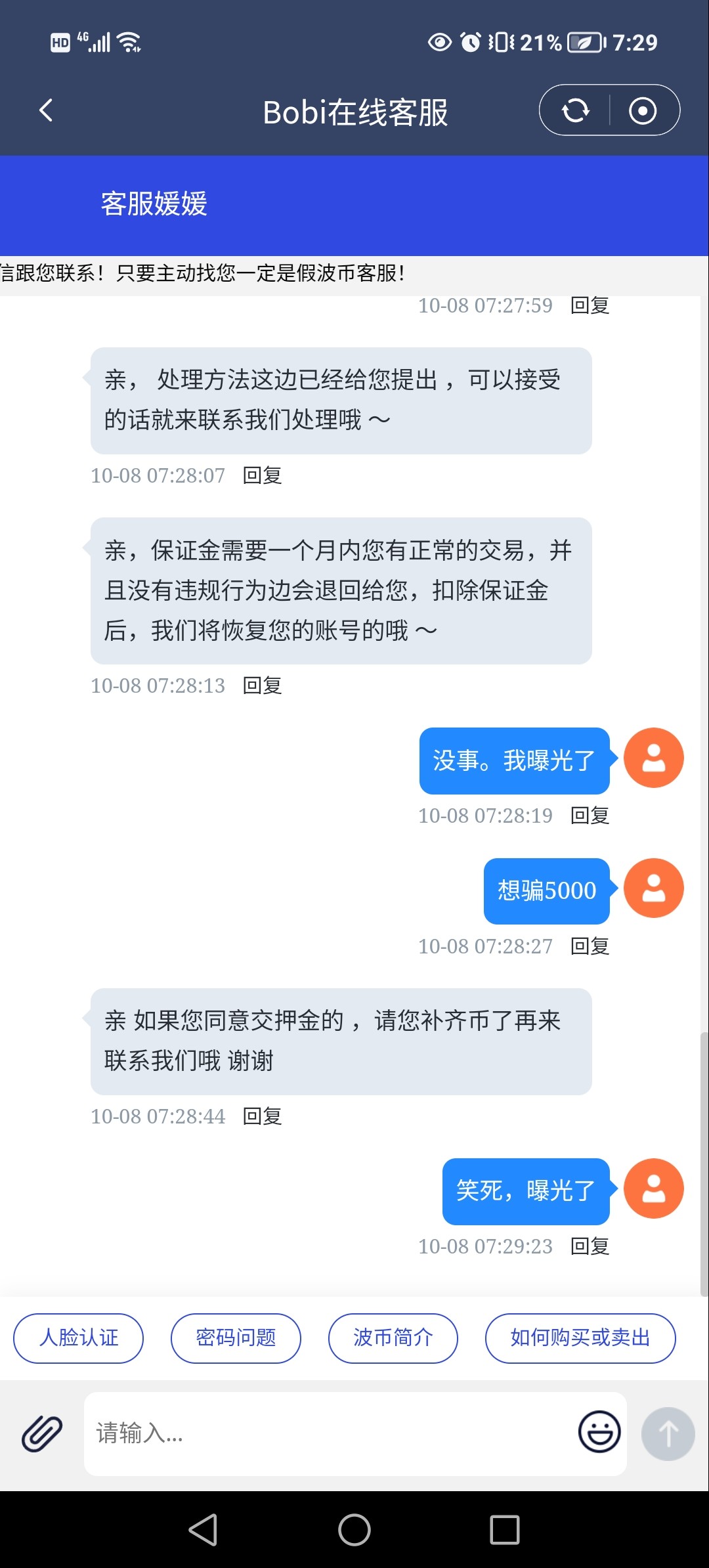This screenshot has height=1568, width=709.
Task: Focus the 请输入 message field
Action: [328, 1433]
